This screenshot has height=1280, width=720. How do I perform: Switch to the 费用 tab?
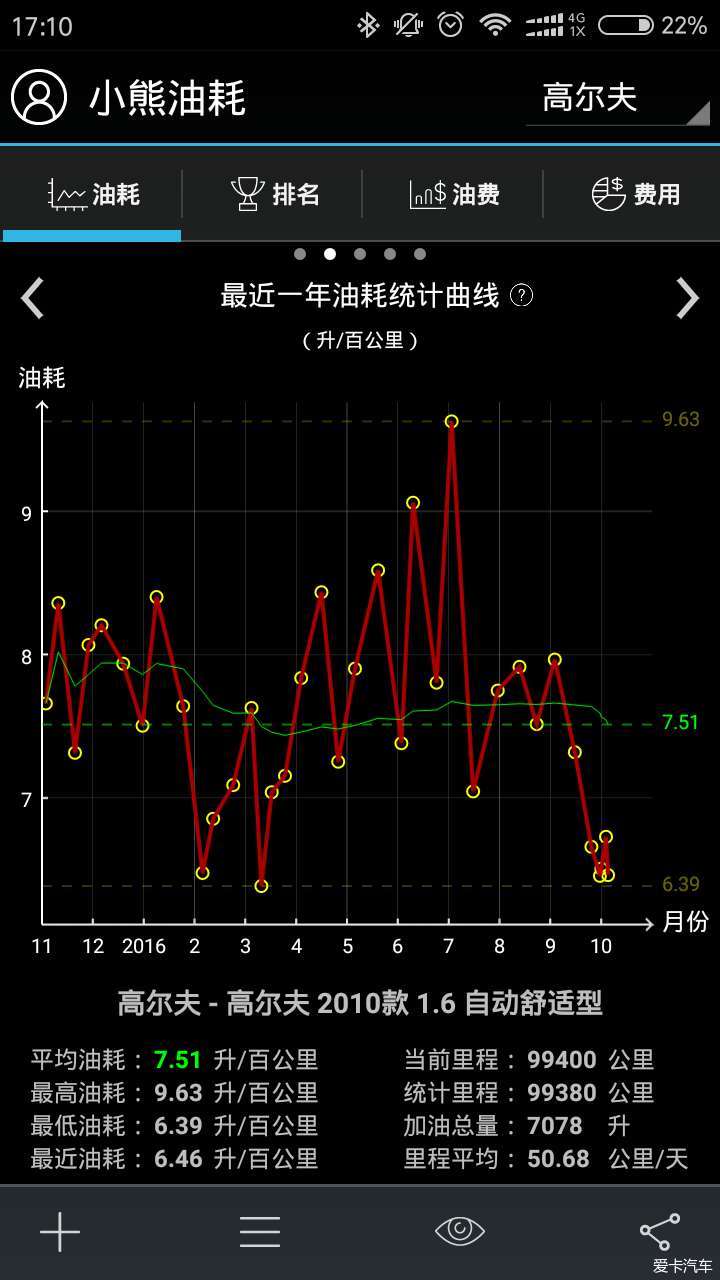(634, 194)
